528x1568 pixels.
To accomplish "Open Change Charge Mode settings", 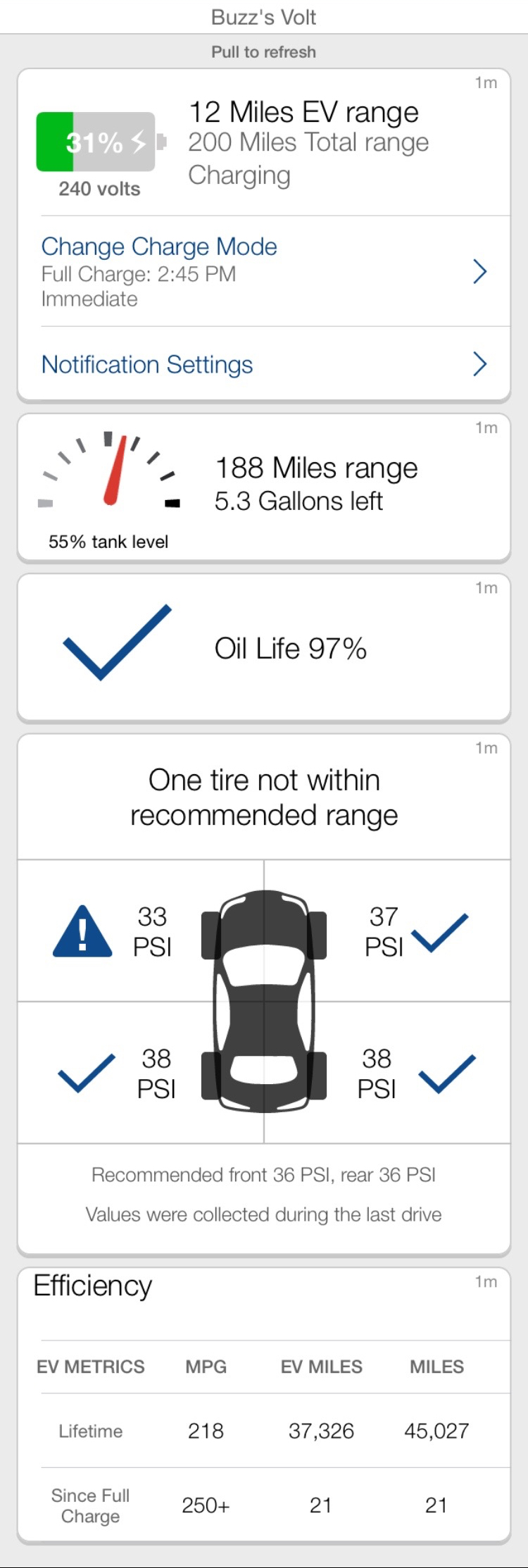I will coord(263,271).
